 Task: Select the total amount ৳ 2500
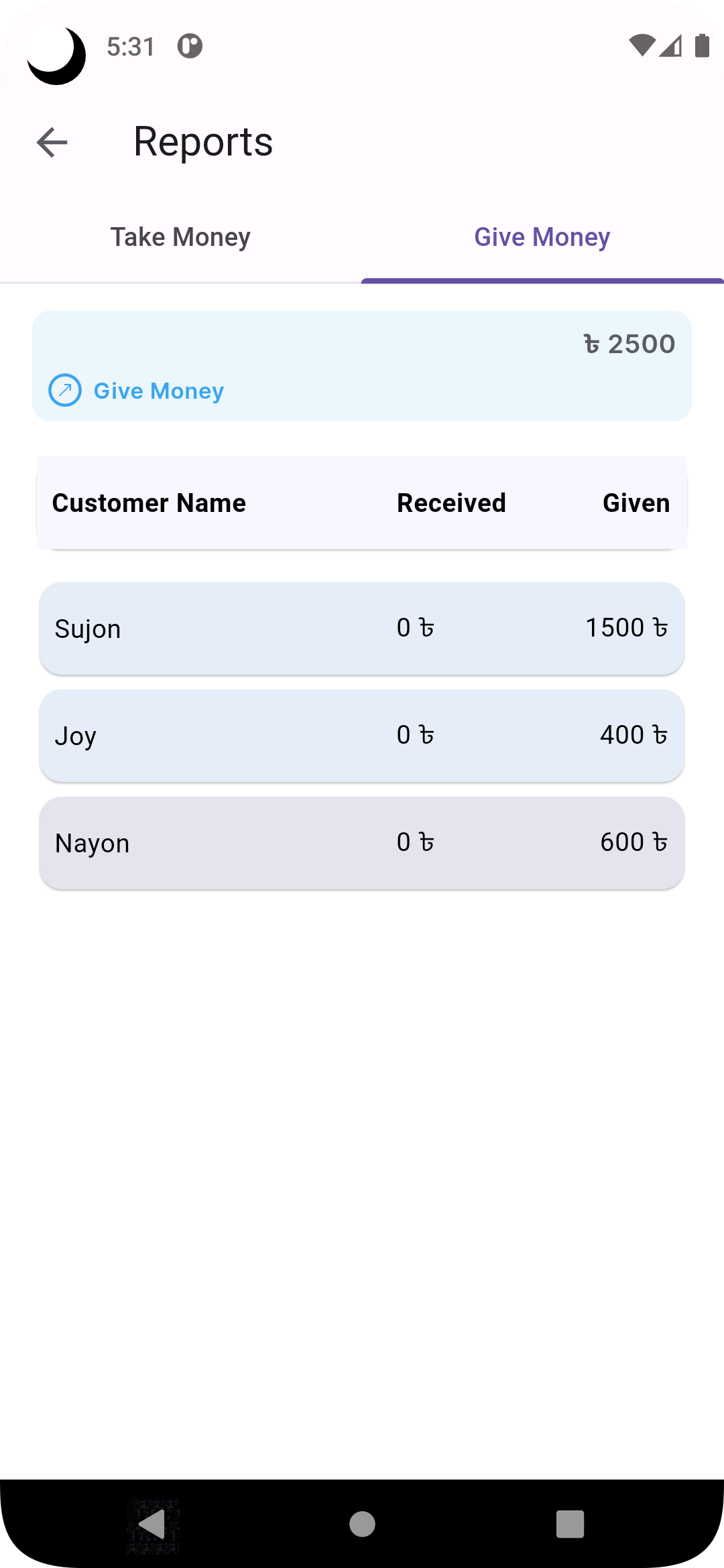coord(628,343)
